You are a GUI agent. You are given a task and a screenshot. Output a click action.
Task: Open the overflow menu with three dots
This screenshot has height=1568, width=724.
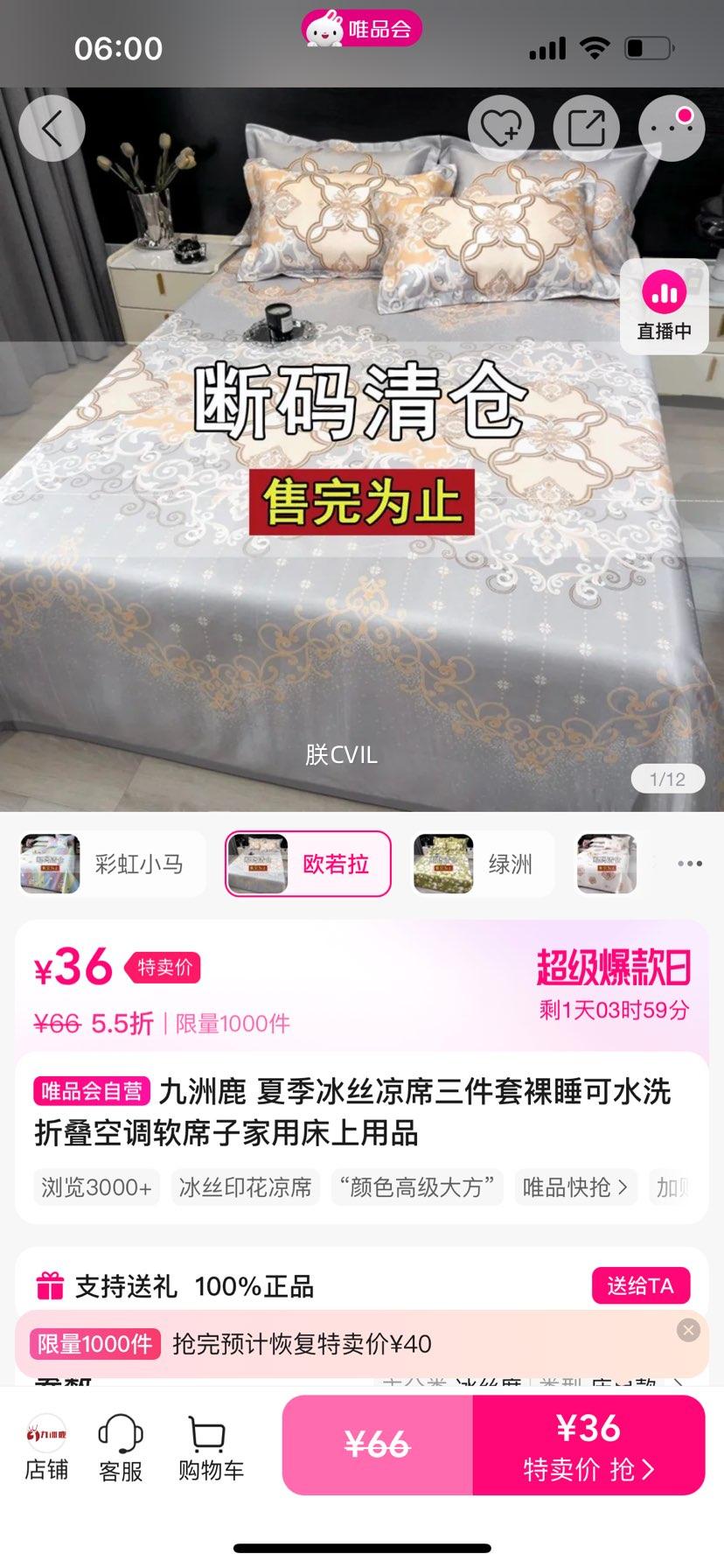click(671, 129)
